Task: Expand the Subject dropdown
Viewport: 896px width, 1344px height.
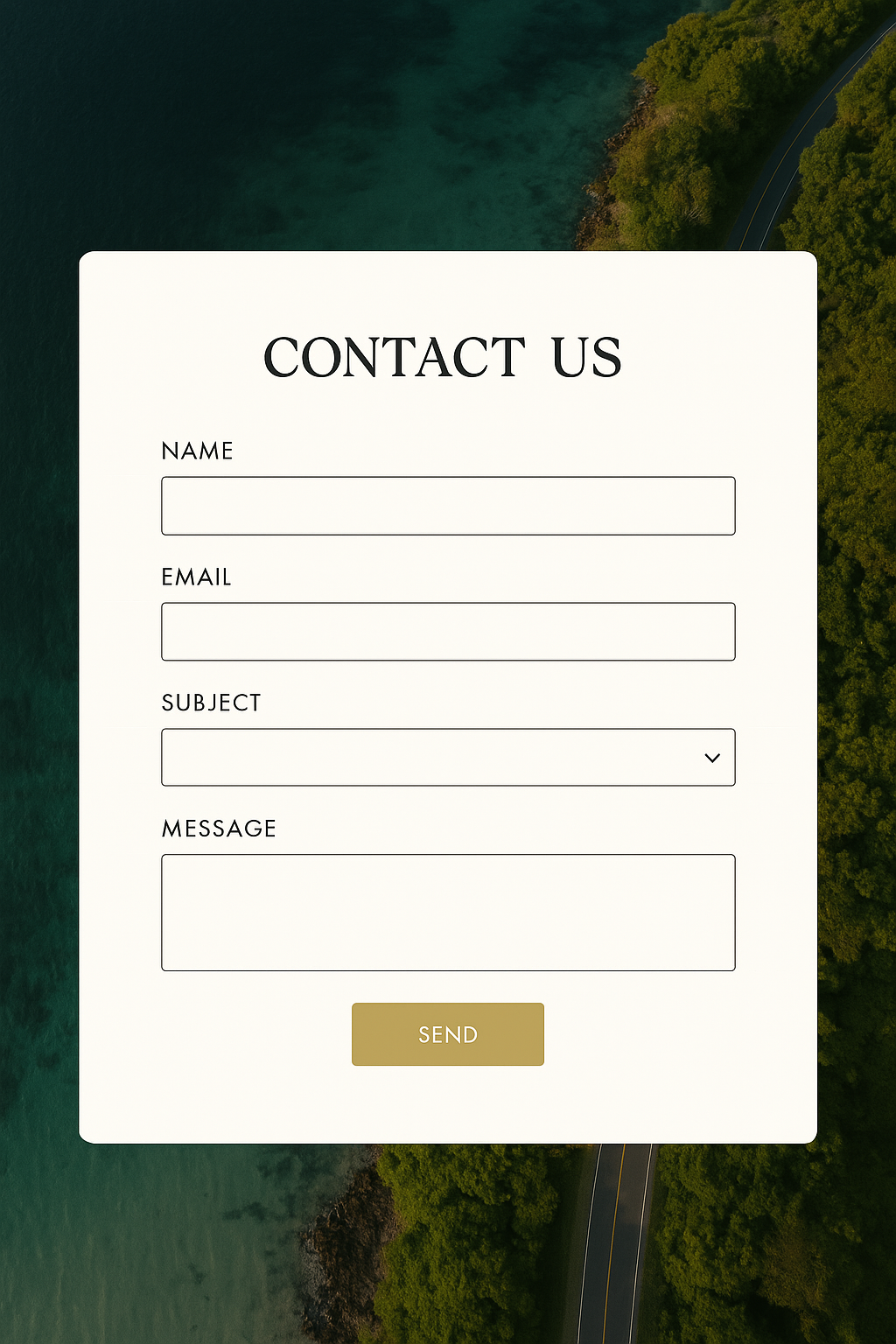Action: (x=448, y=758)
